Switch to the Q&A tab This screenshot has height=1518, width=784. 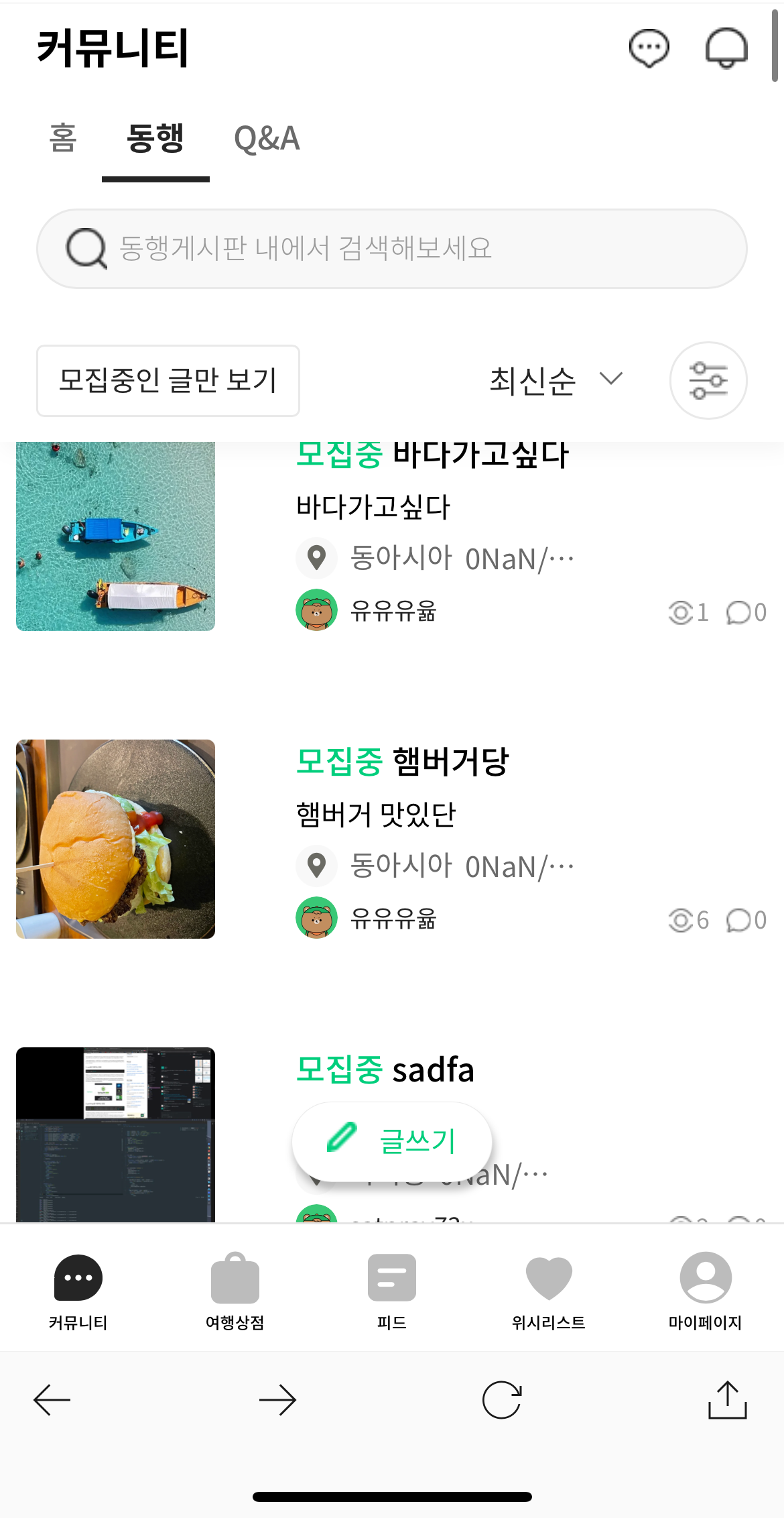click(266, 139)
